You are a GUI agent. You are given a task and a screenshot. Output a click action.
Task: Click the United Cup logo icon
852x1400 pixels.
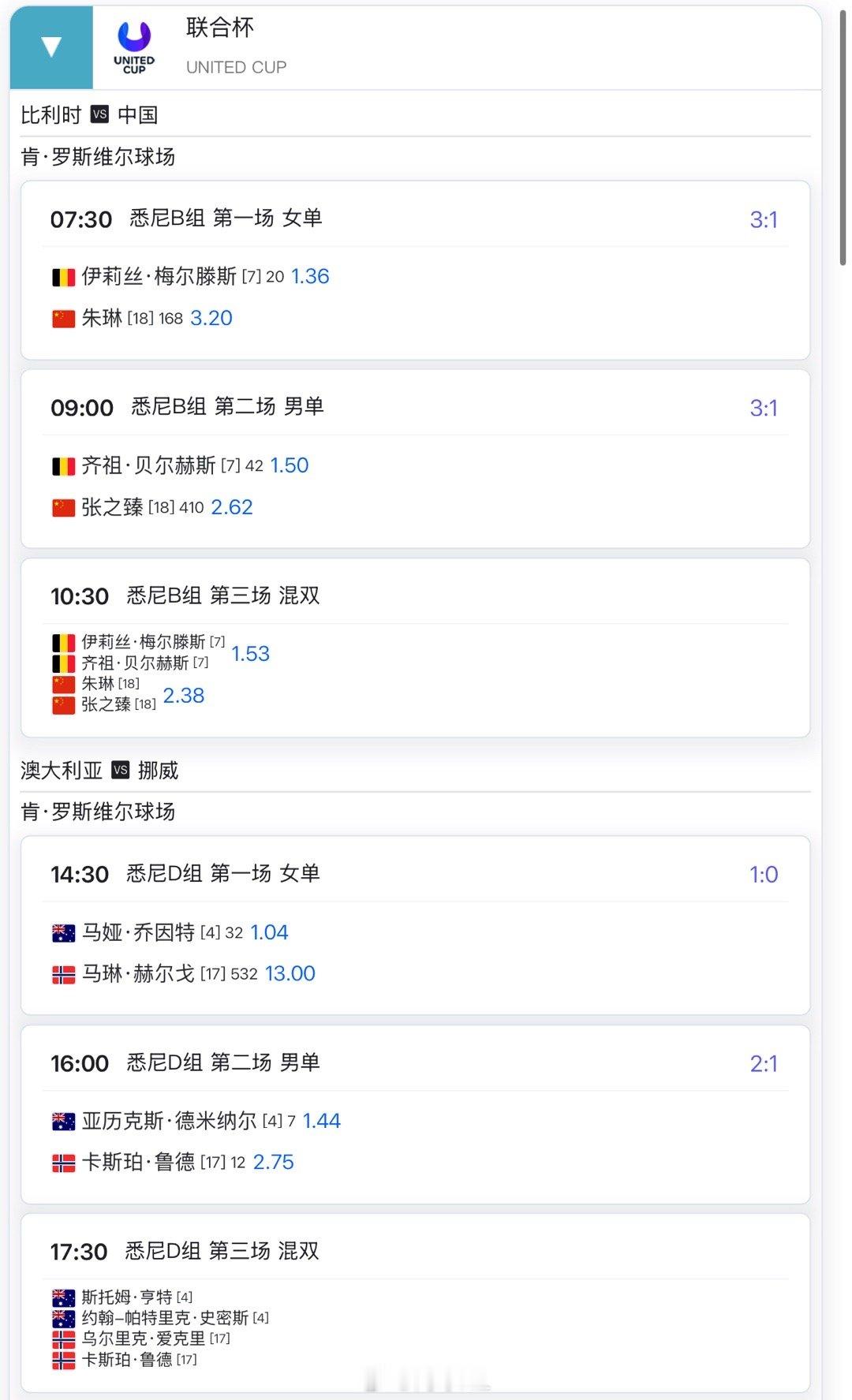pyautogui.click(x=133, y=45)
